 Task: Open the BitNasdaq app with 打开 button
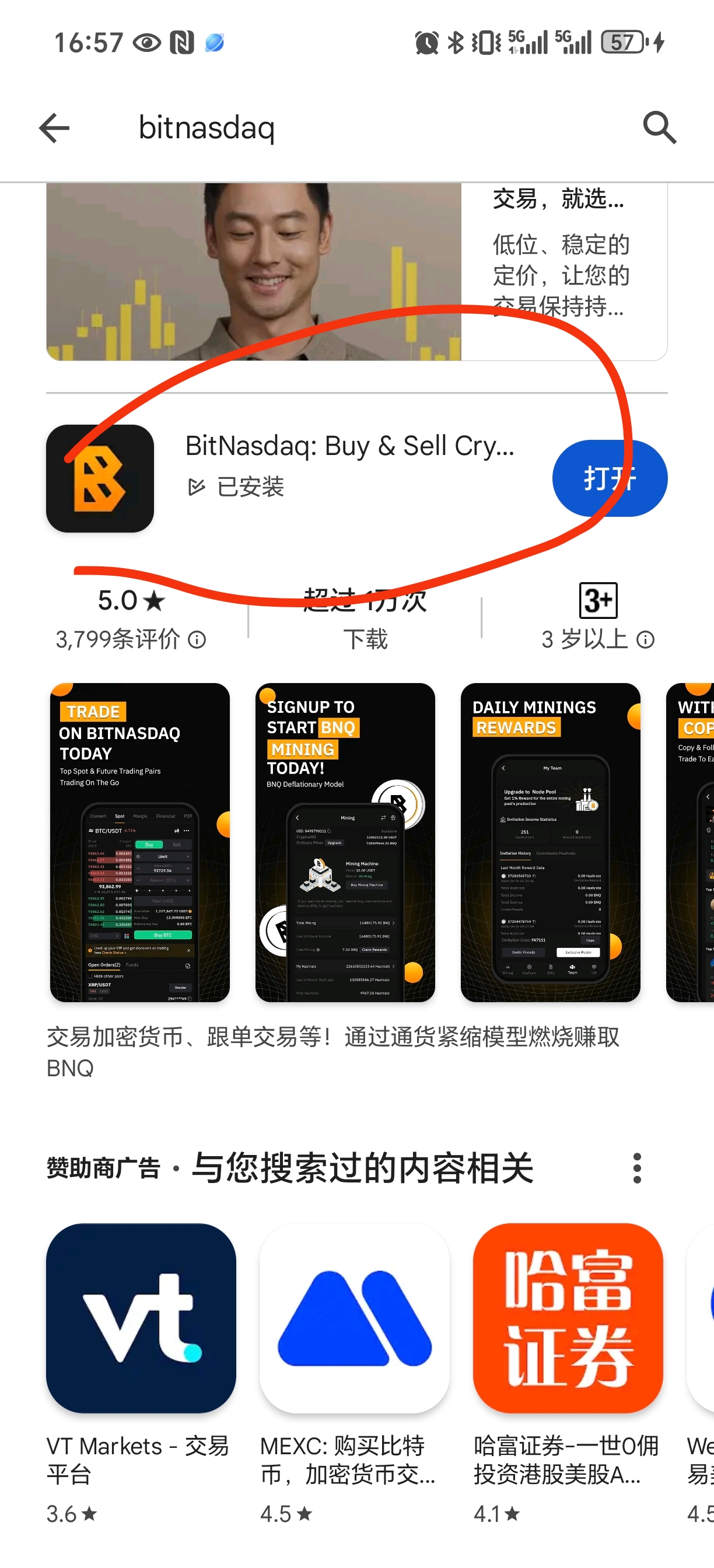(x=610, y=478)
